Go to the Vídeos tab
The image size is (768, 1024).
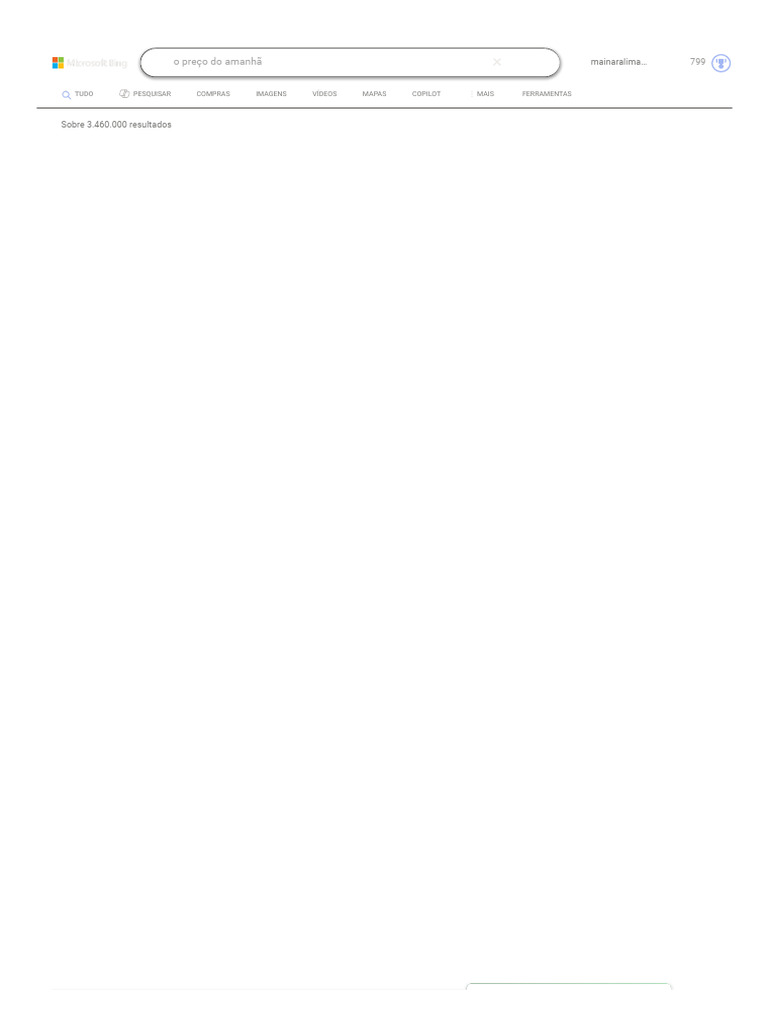pos(325,94)
